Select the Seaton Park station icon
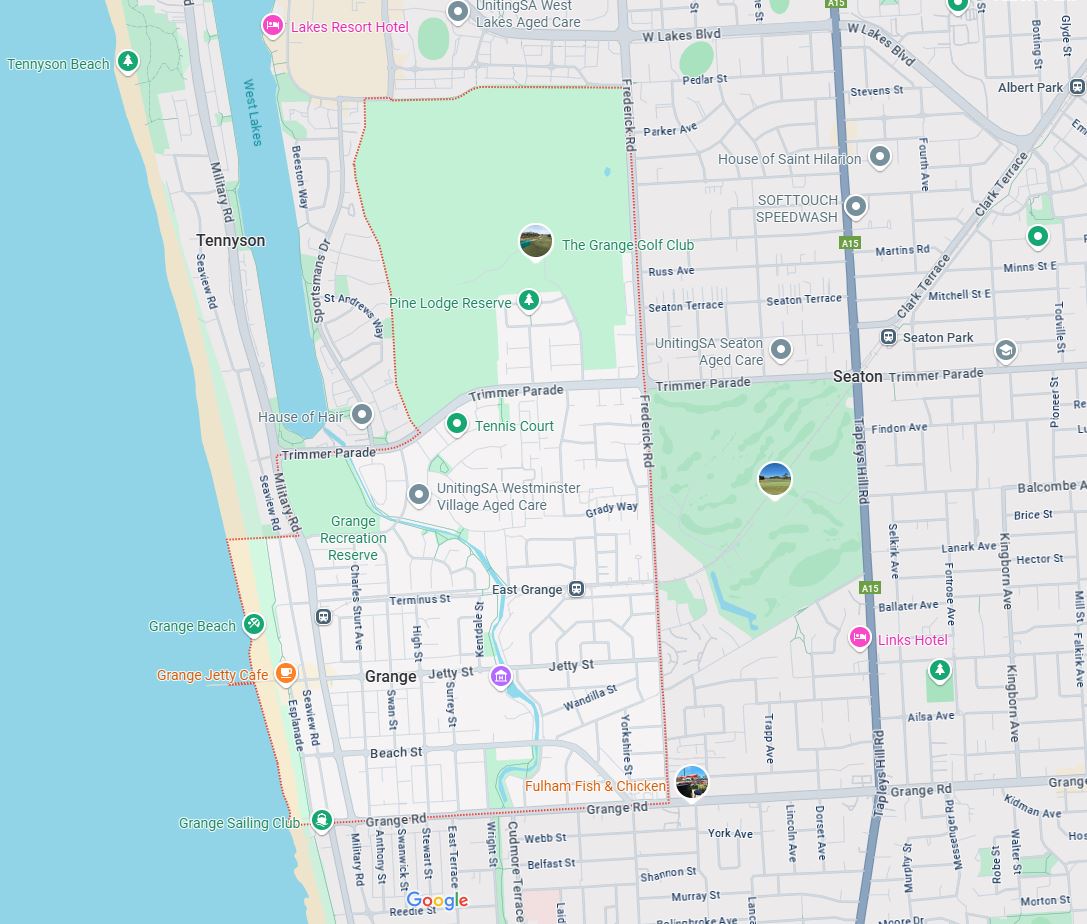The image size is (1087, 924). [x=888, y=337]
